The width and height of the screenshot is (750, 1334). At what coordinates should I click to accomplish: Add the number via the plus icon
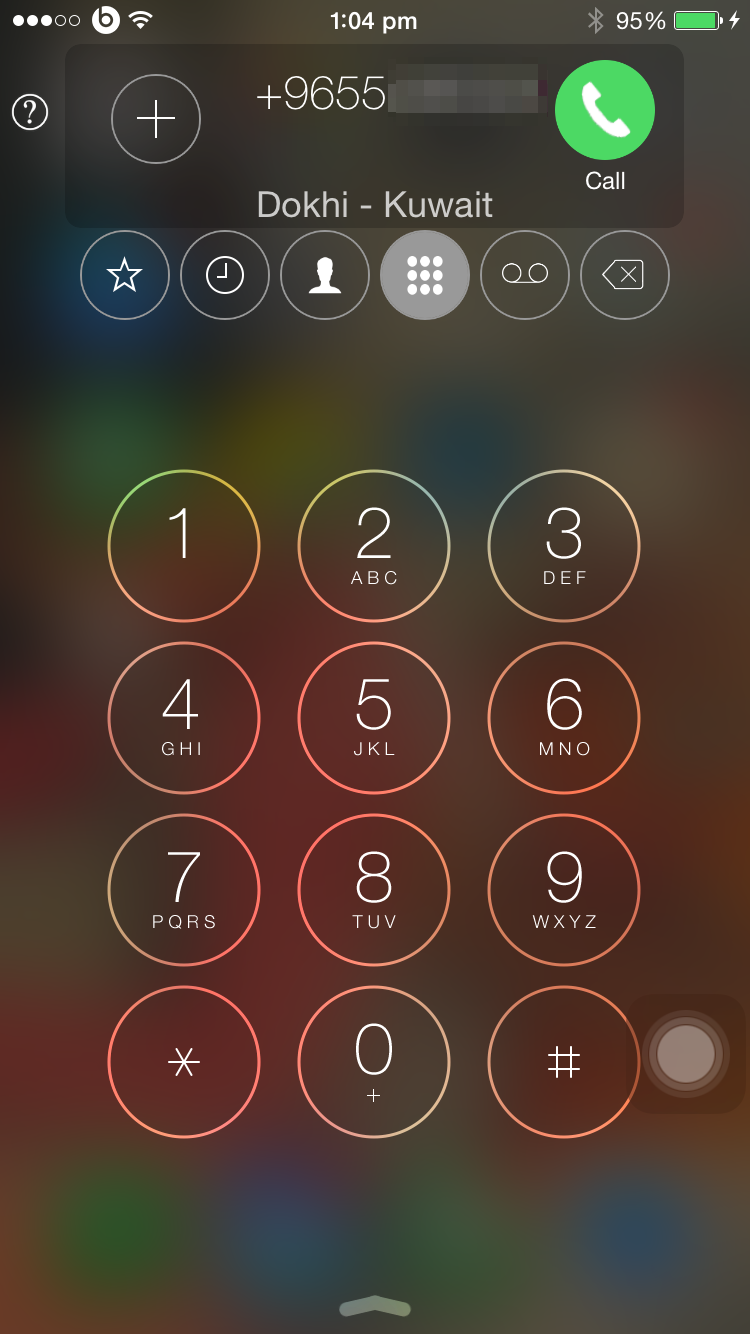[156, 119]
